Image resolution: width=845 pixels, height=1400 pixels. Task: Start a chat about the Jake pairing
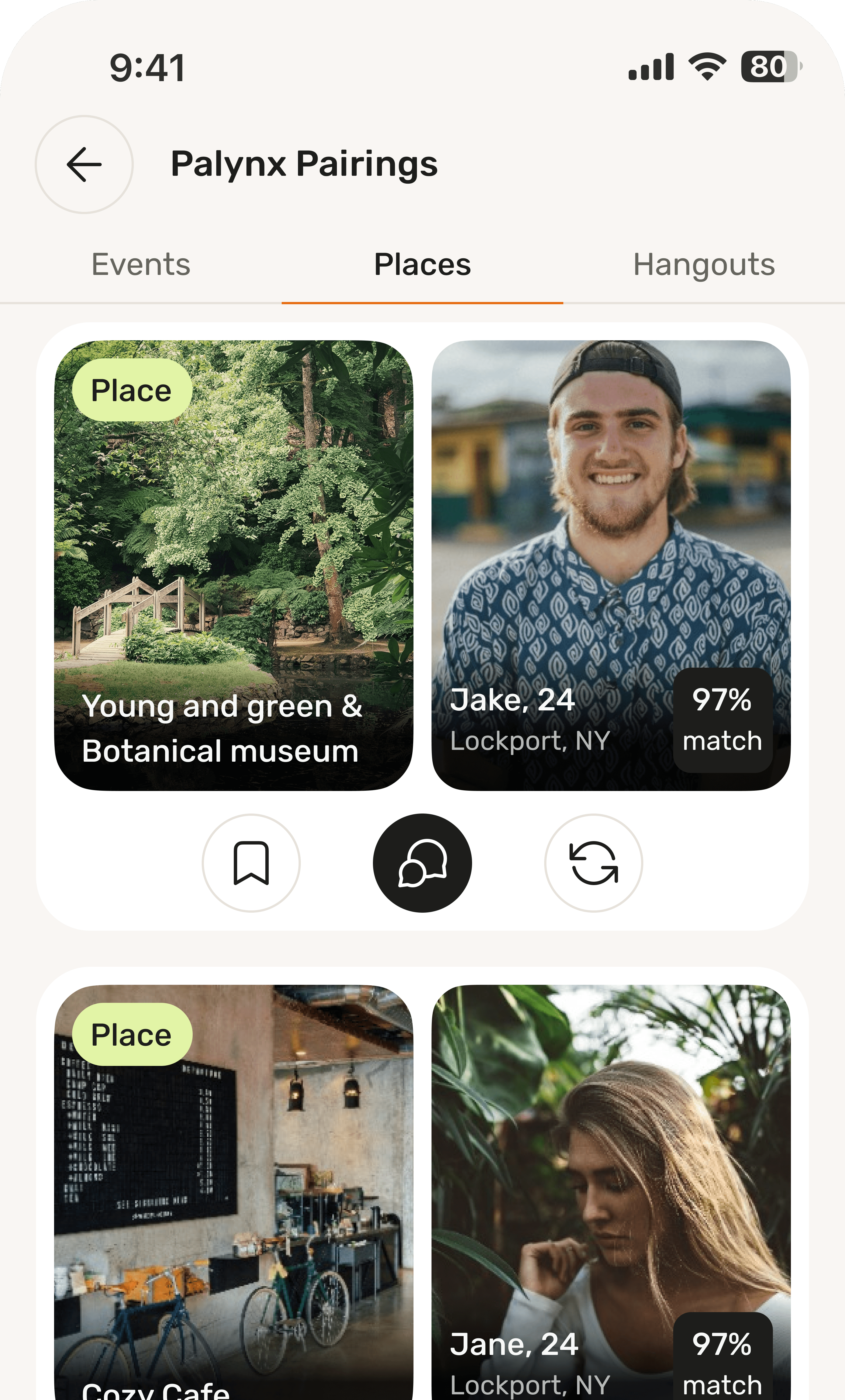(x=422, y=863)
